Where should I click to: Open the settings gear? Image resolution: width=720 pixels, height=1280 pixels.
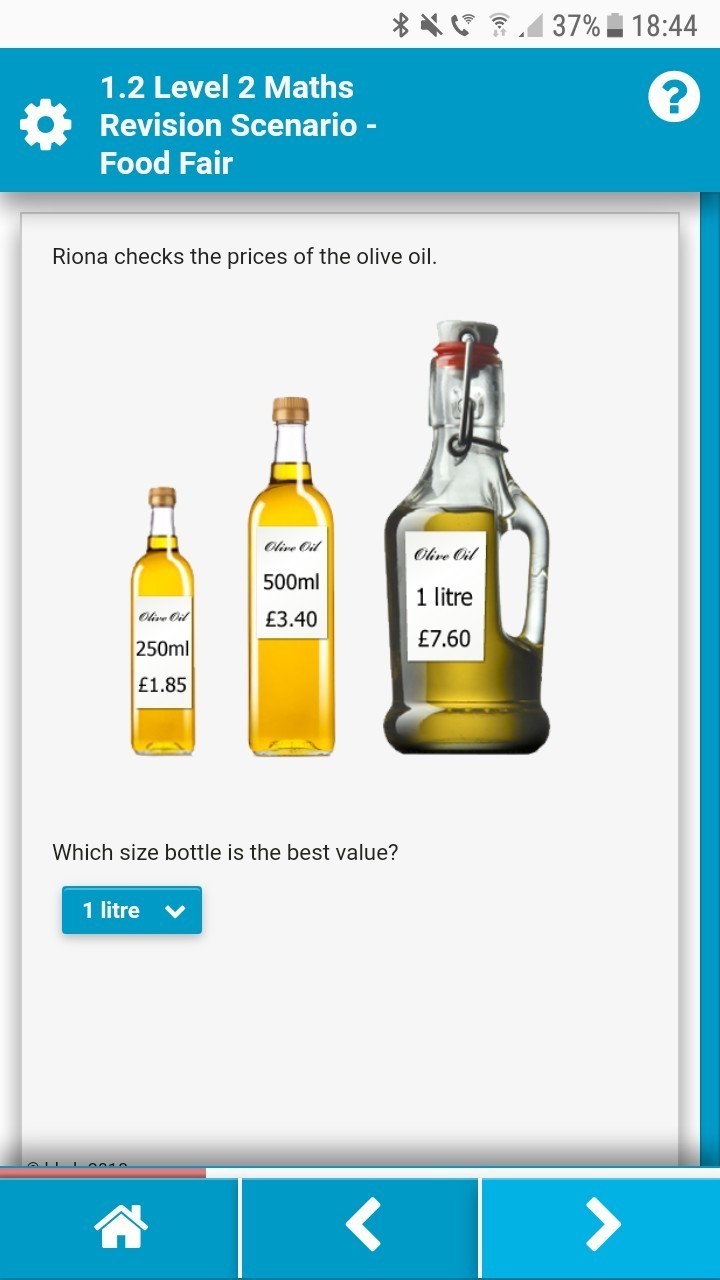point(46,126)
